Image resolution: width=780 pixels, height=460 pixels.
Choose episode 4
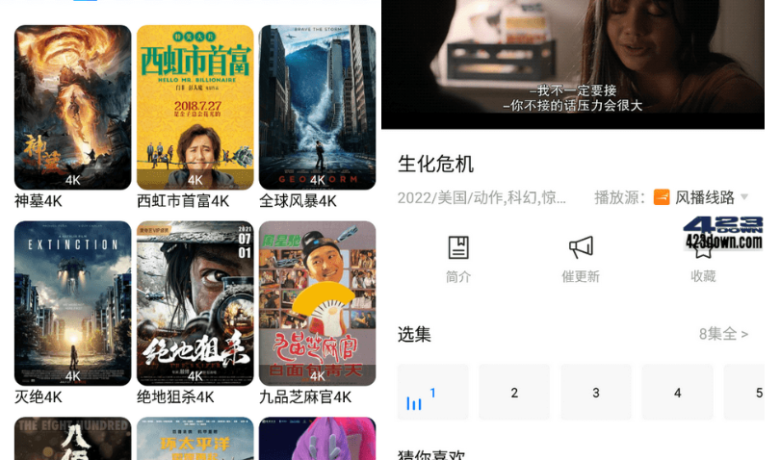pos(677,392)
